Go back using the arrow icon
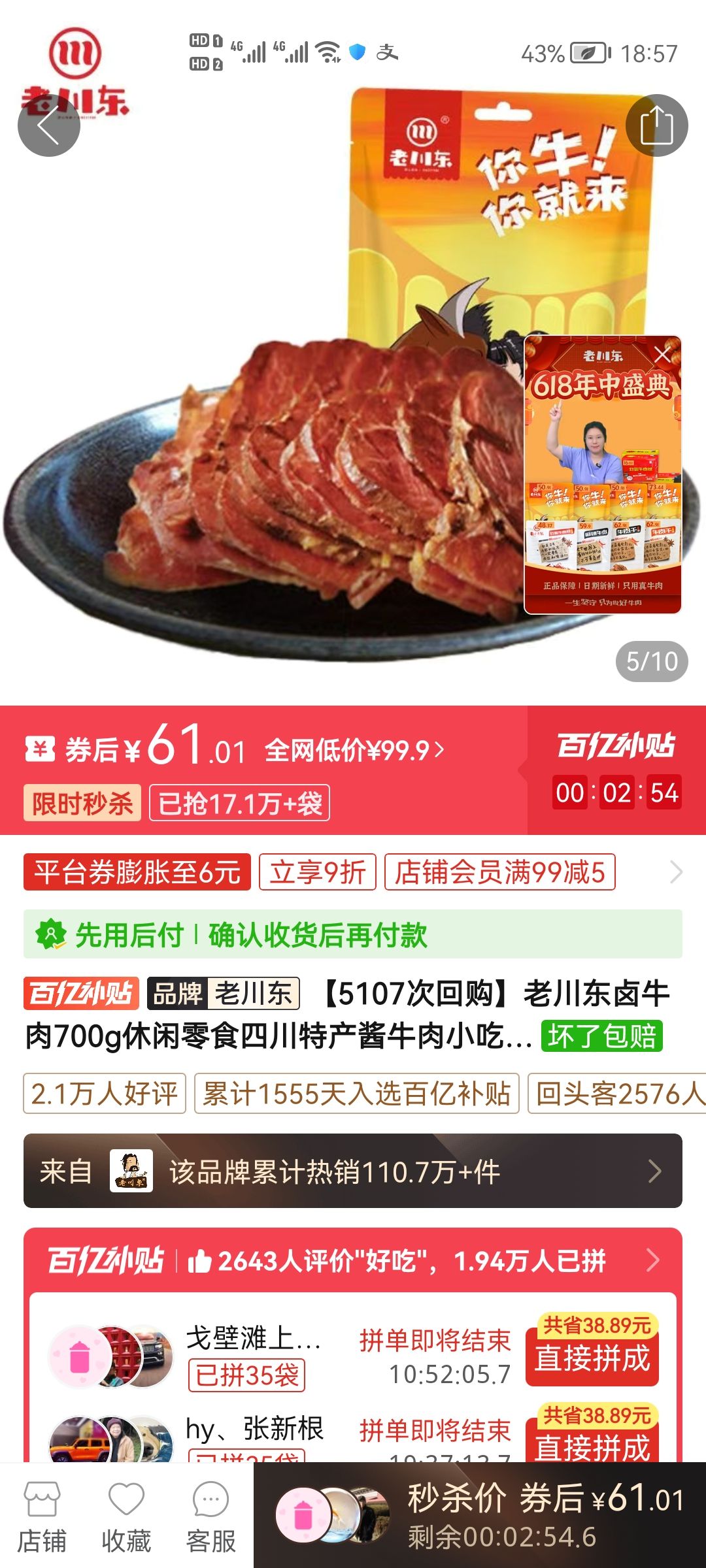This screenshot has height=1568, width=706. tap(48, 125)
